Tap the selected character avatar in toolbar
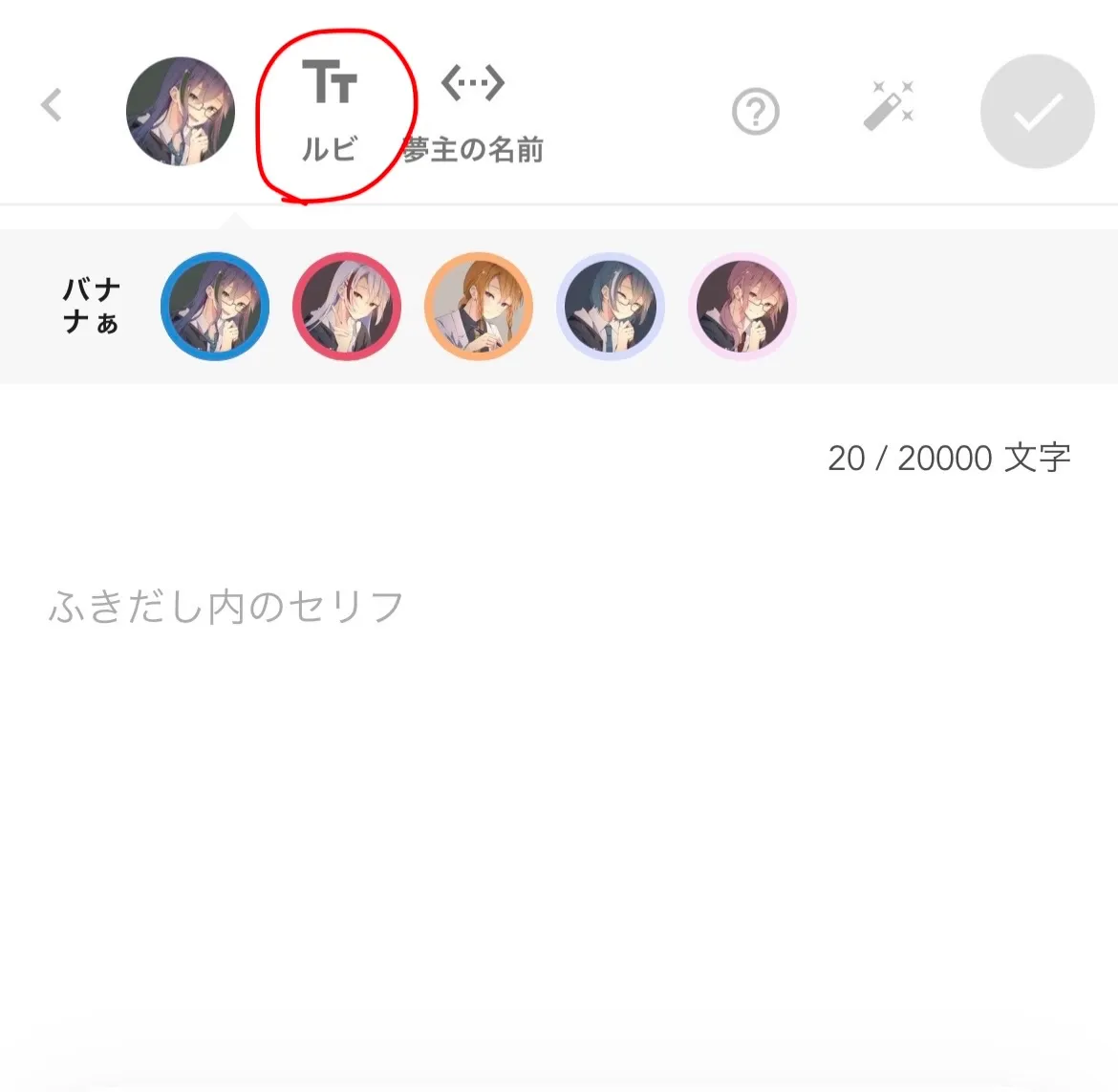 (x=181, y=111)
